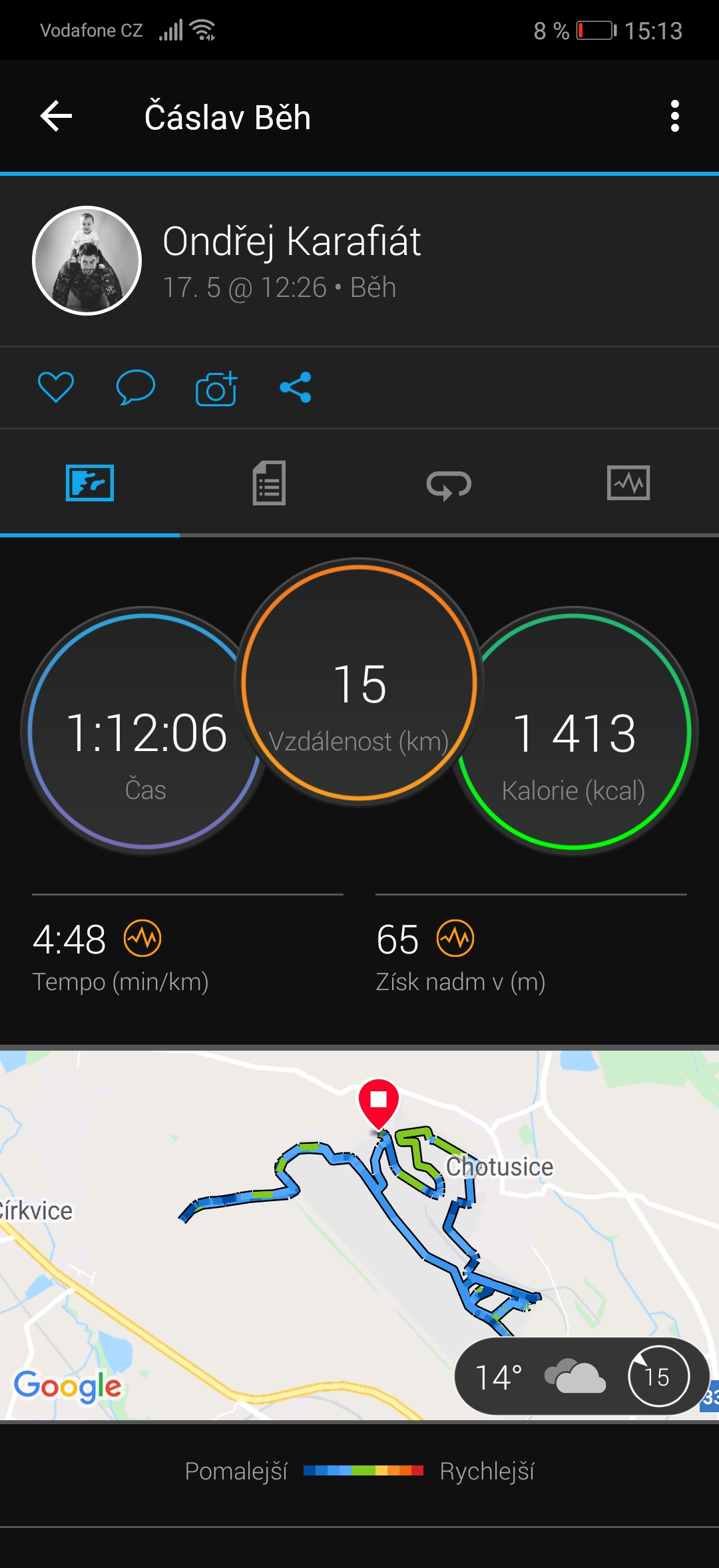
Task: Like this activity with the heart
Action: coord(56,388)
